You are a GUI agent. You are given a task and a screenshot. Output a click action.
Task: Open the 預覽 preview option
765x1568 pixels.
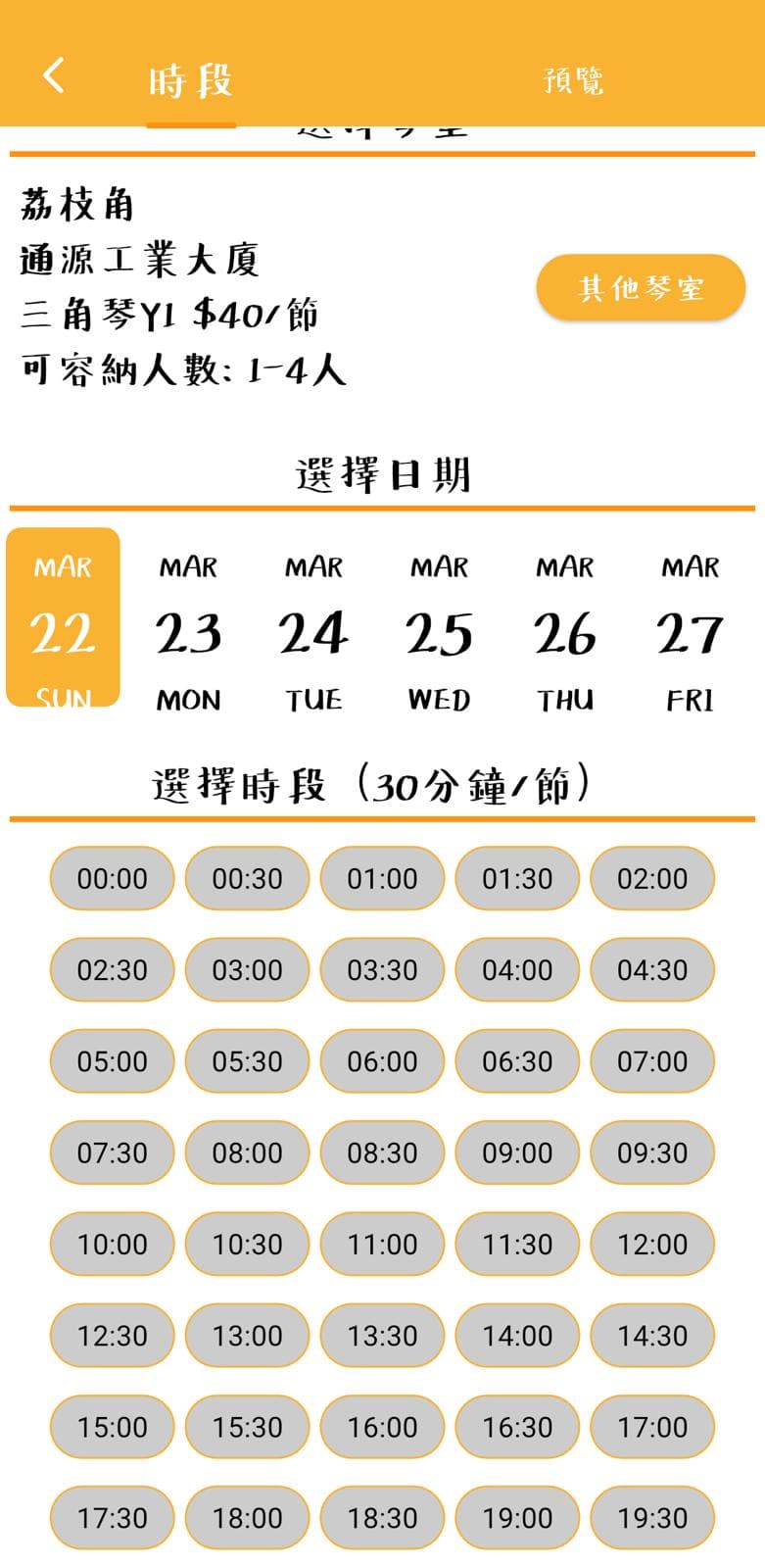pyautogui.click(x=574, y=81)
